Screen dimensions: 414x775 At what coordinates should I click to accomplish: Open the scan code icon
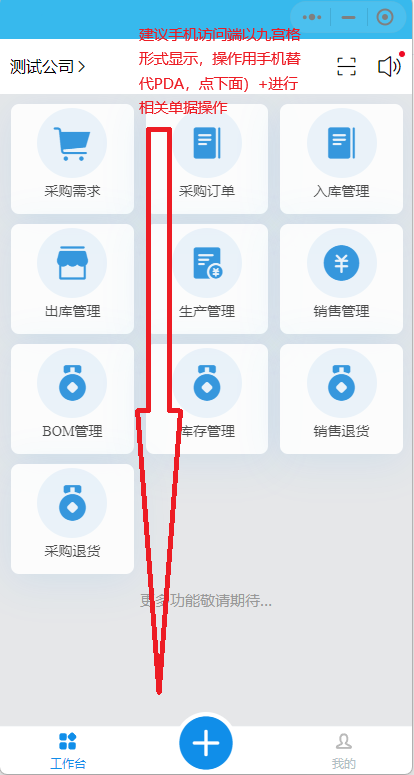tap(346, 66)
